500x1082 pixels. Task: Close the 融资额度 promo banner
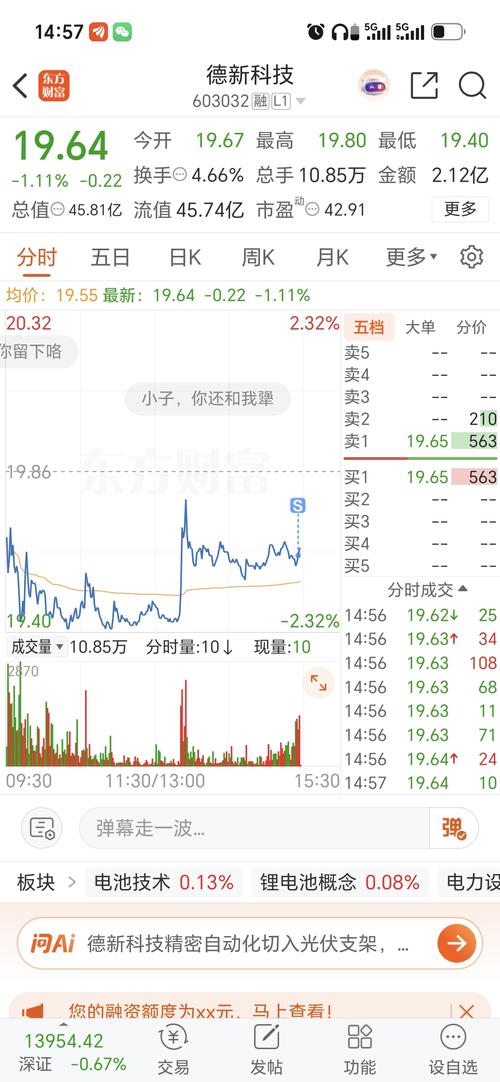tap(466, 1012)
